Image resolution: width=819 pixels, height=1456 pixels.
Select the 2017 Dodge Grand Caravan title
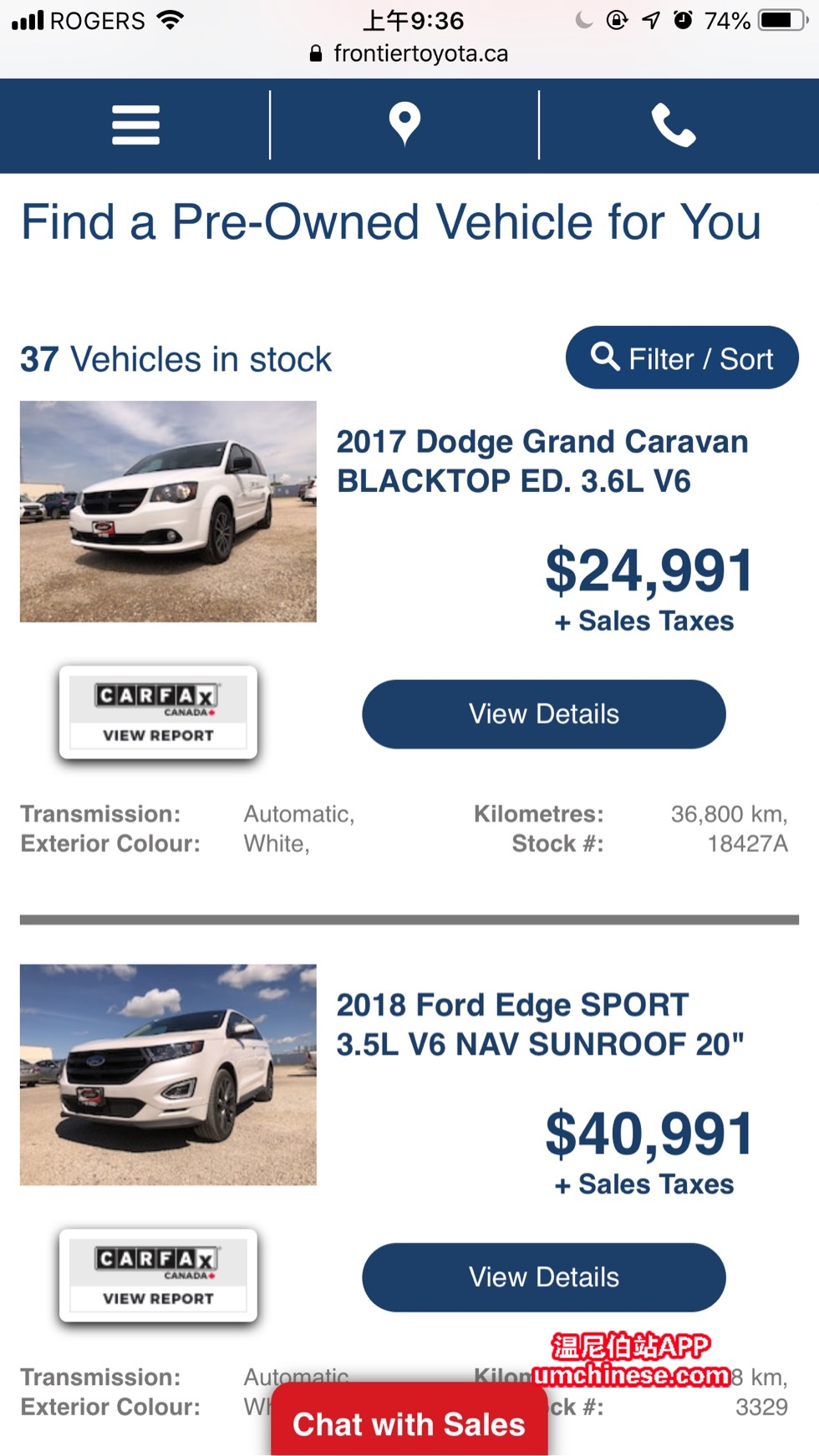[542, 461]
